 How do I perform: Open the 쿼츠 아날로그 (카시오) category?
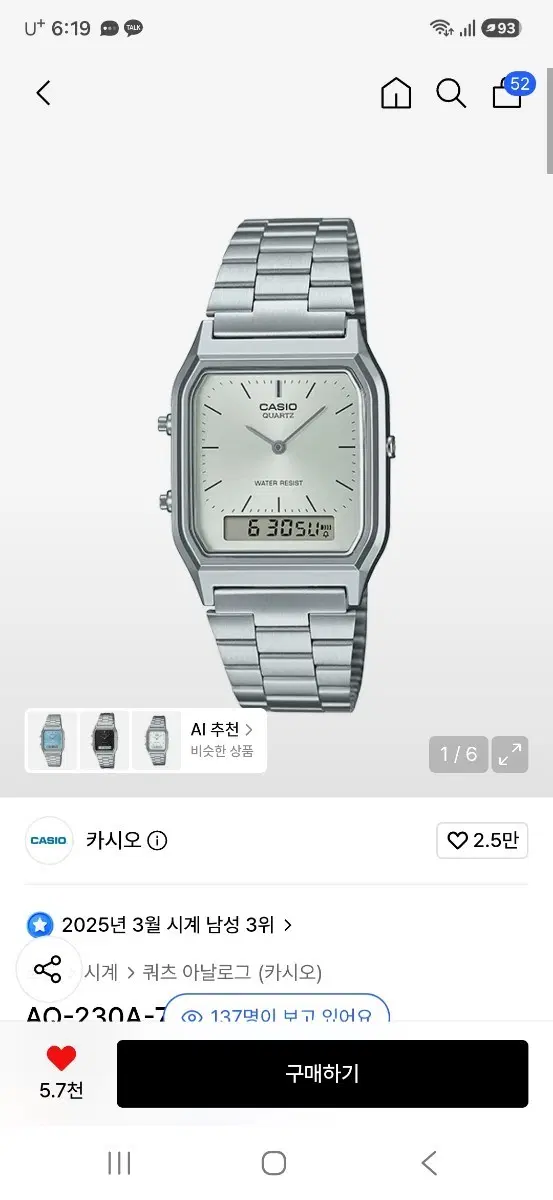pyautogui.click(x=232, y=972)
